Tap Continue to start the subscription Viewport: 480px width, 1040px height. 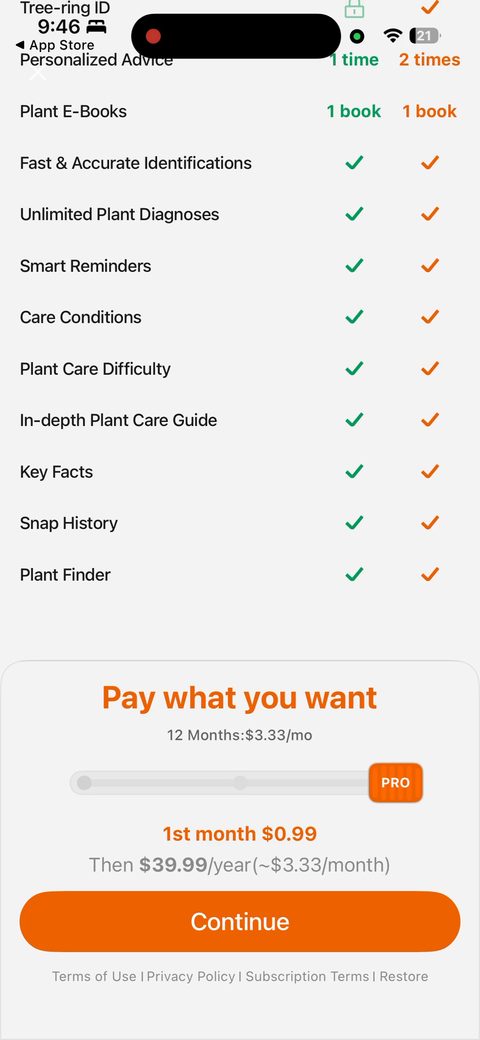tap(240, 921)
